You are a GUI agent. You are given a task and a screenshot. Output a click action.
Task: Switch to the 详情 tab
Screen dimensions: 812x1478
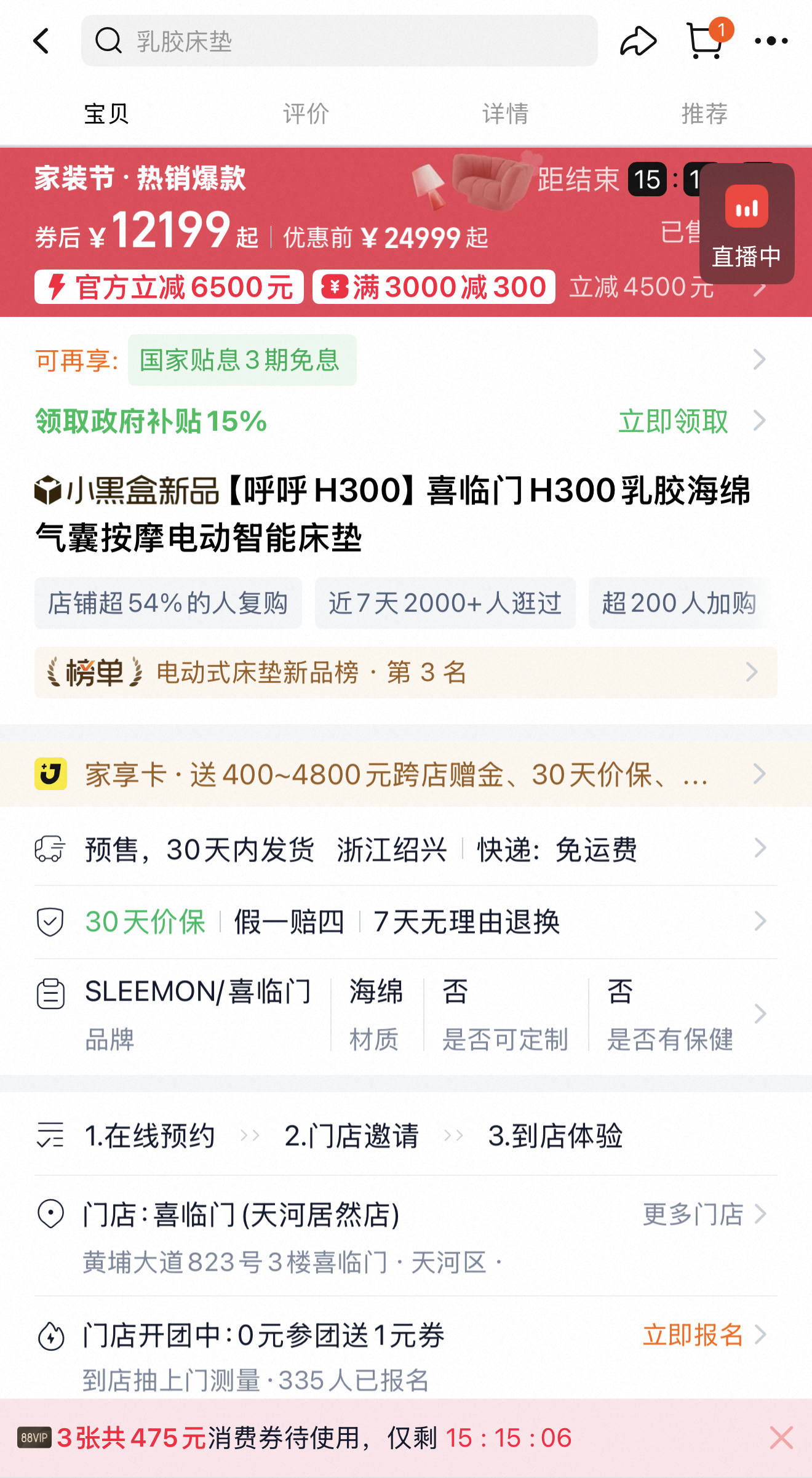504,113
